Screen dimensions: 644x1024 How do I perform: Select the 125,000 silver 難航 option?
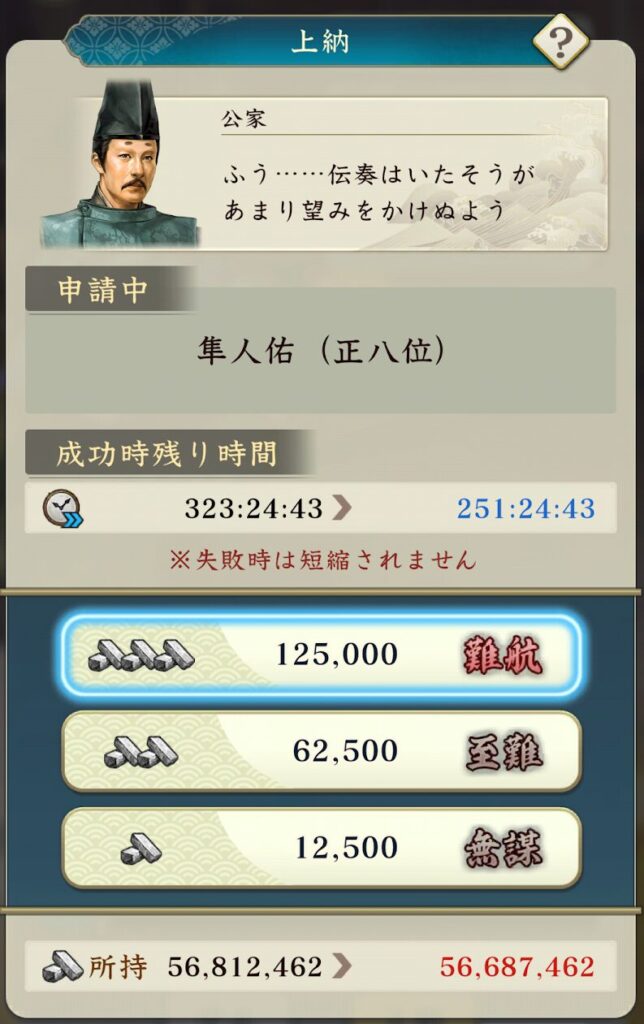(x=321, y=655)
